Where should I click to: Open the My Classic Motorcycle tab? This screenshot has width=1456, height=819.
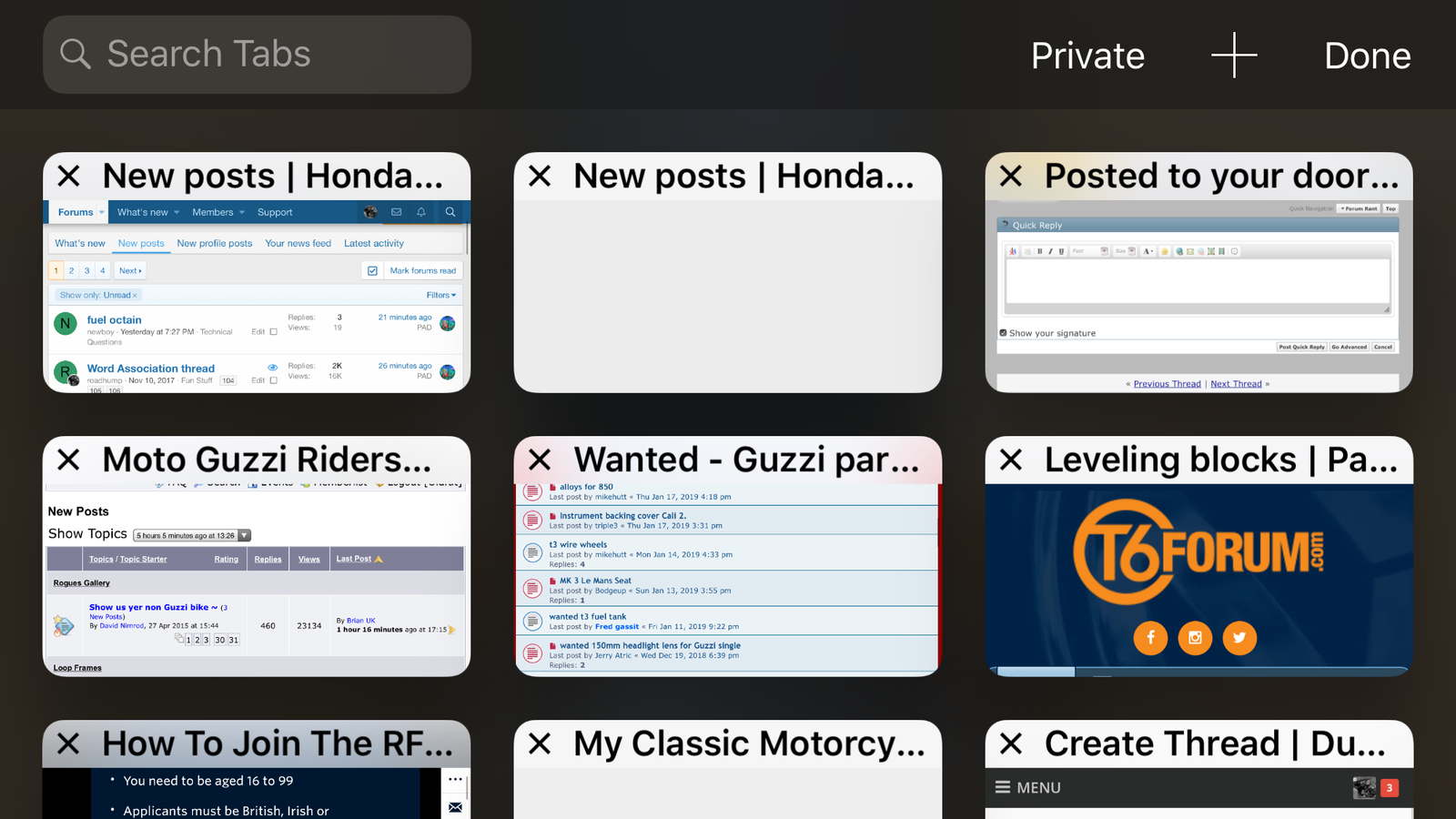[727, 792]
